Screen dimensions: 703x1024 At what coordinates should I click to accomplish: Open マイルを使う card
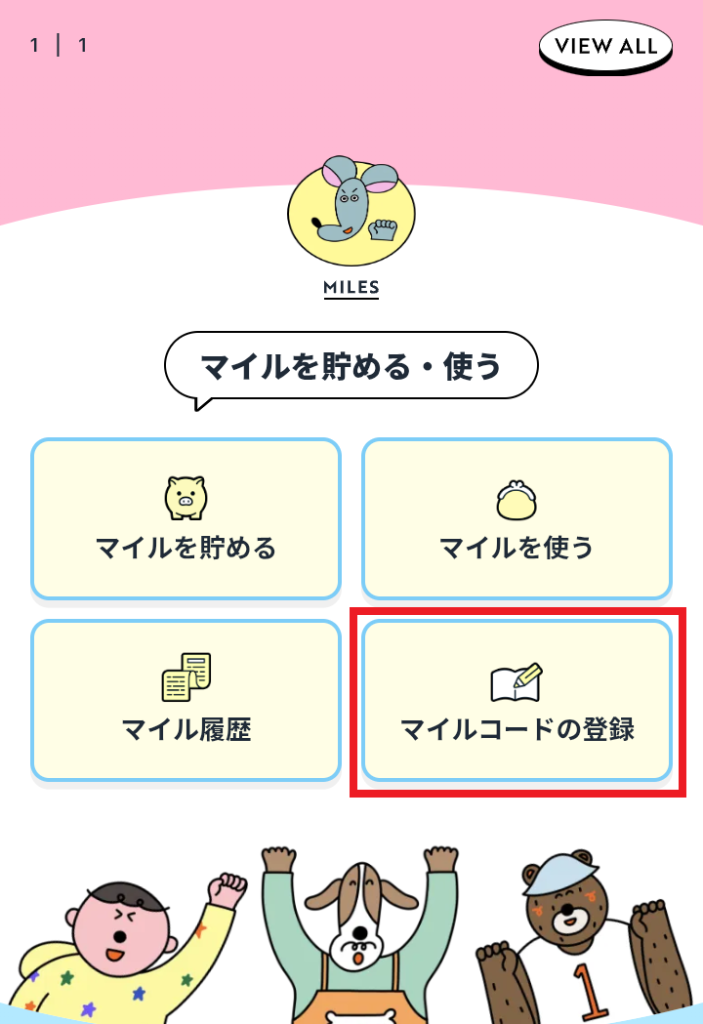516,518
